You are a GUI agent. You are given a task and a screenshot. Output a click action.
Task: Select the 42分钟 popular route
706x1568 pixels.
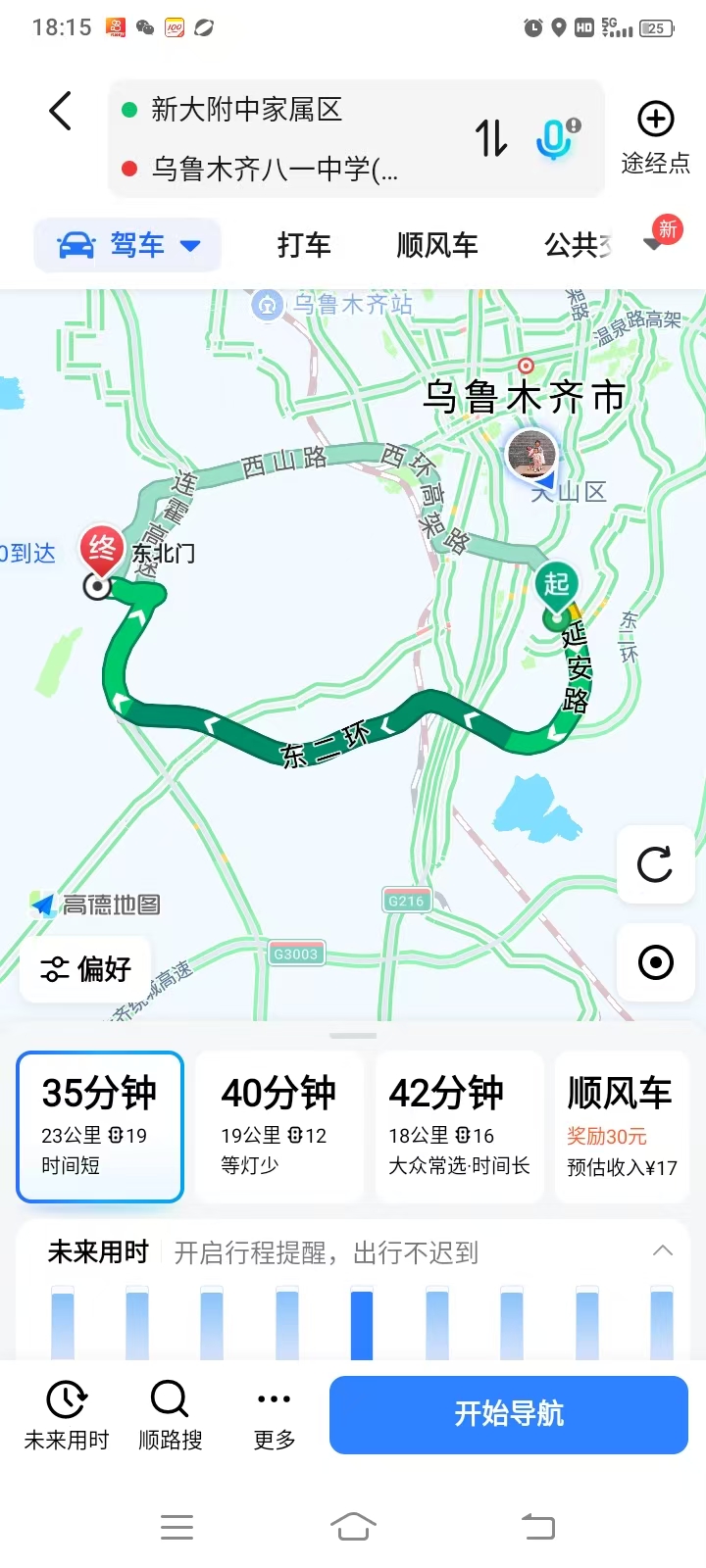[x=459, y=1126]
